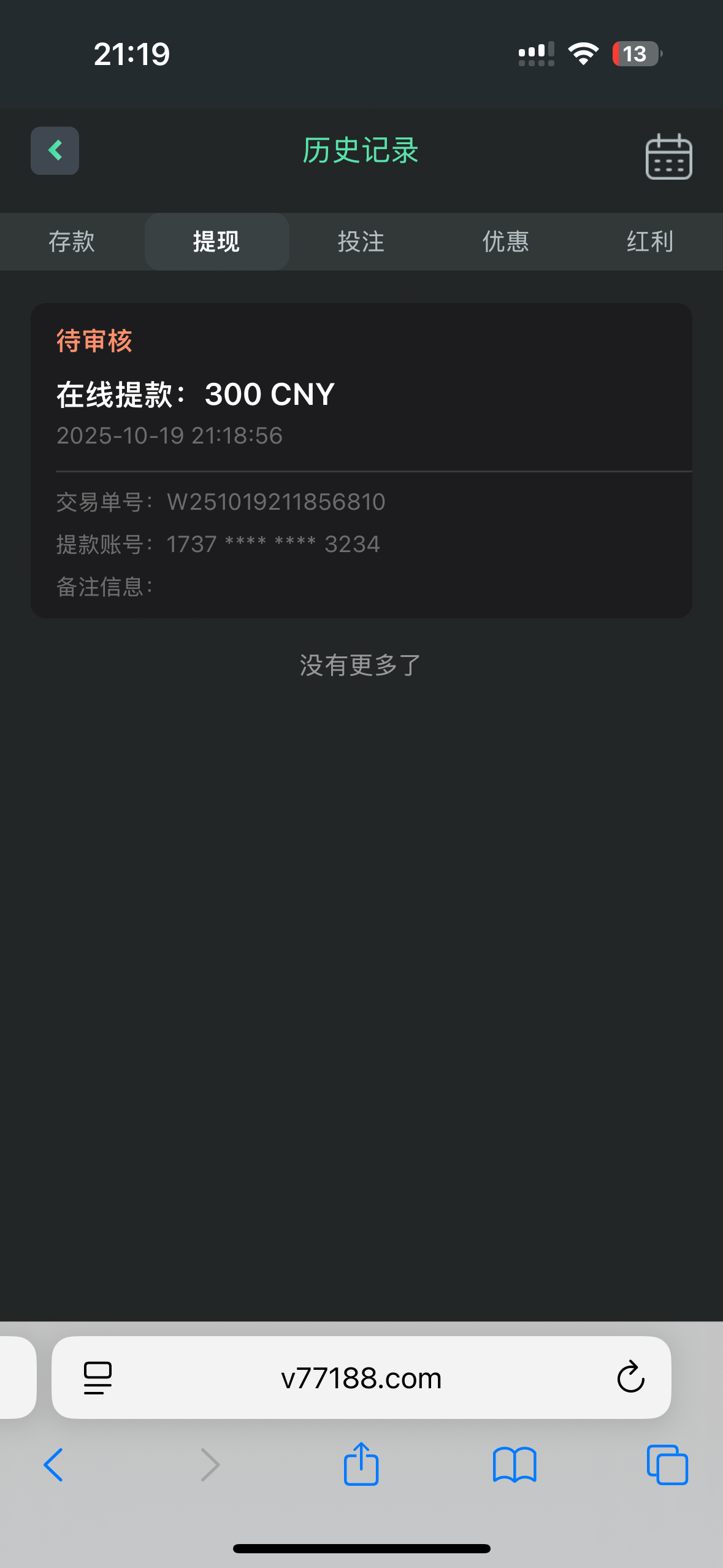The width and height of the screenshot is (723, 1568).
Task: Reload the page in Safari
Action: point(630,1378)
